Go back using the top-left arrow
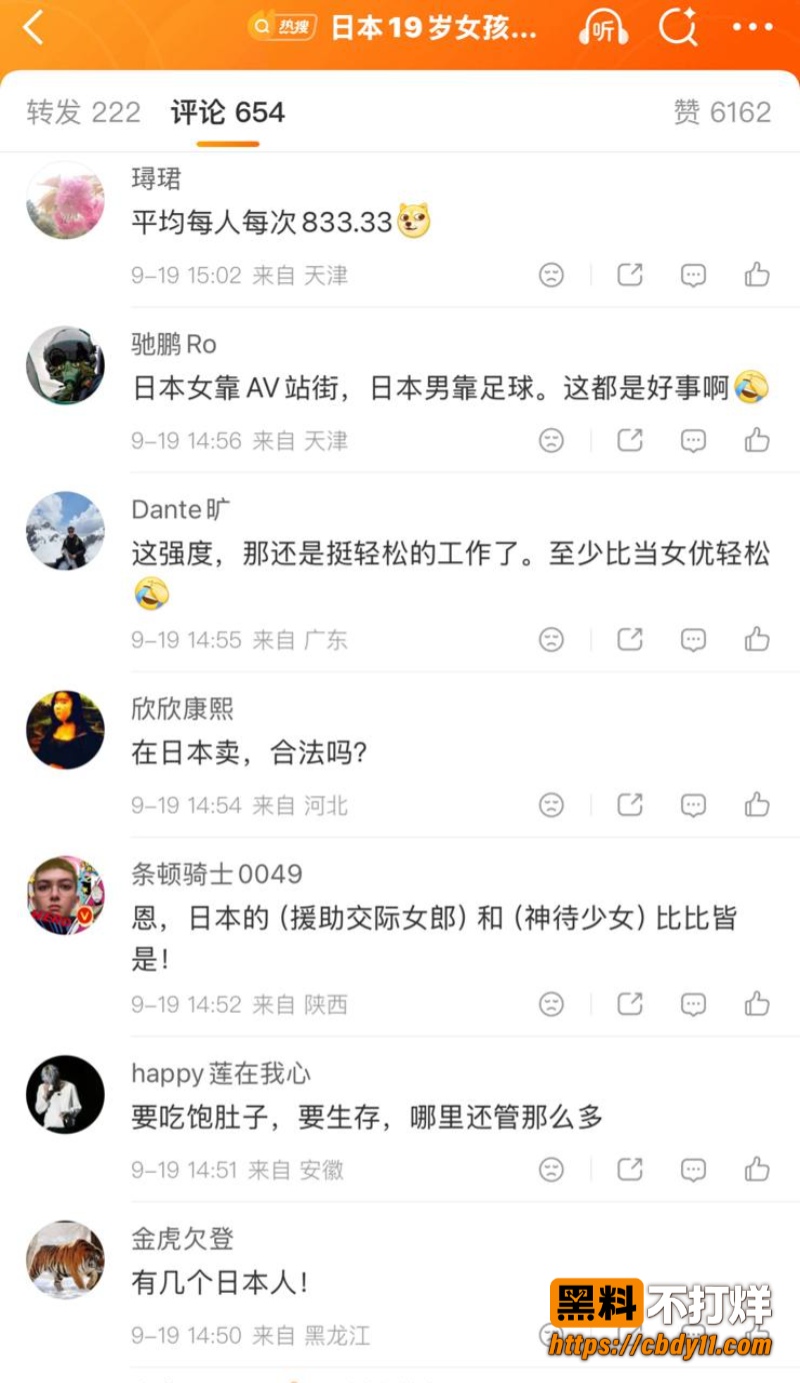The height and width of the screenshot is (1383, 800). (x=34, y=28)
